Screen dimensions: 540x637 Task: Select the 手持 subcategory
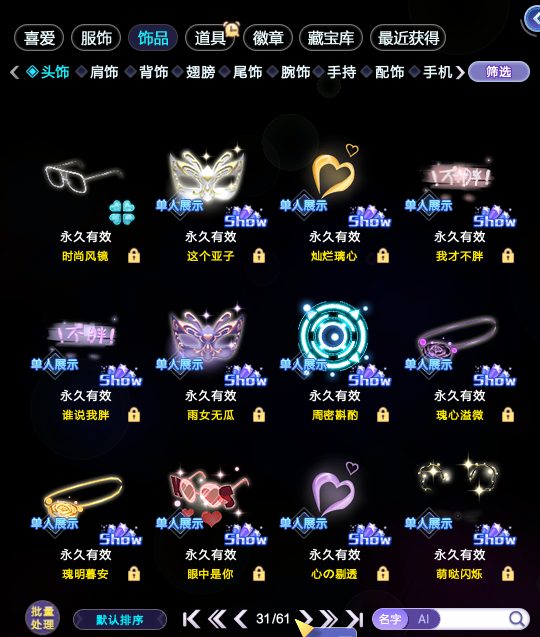pyautogui.click(x=341, y=72)
